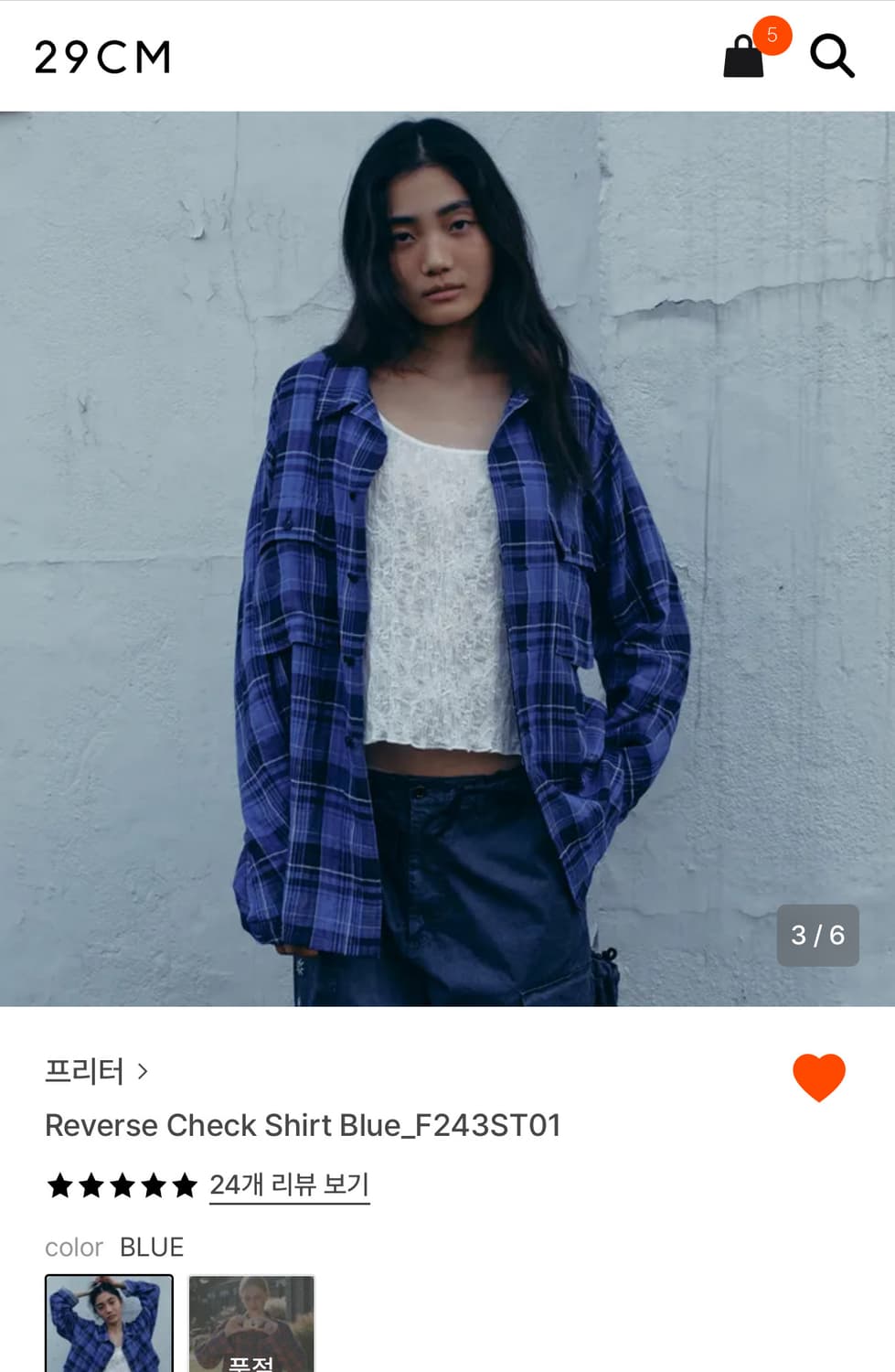Open the search magnifier icon

831,58
